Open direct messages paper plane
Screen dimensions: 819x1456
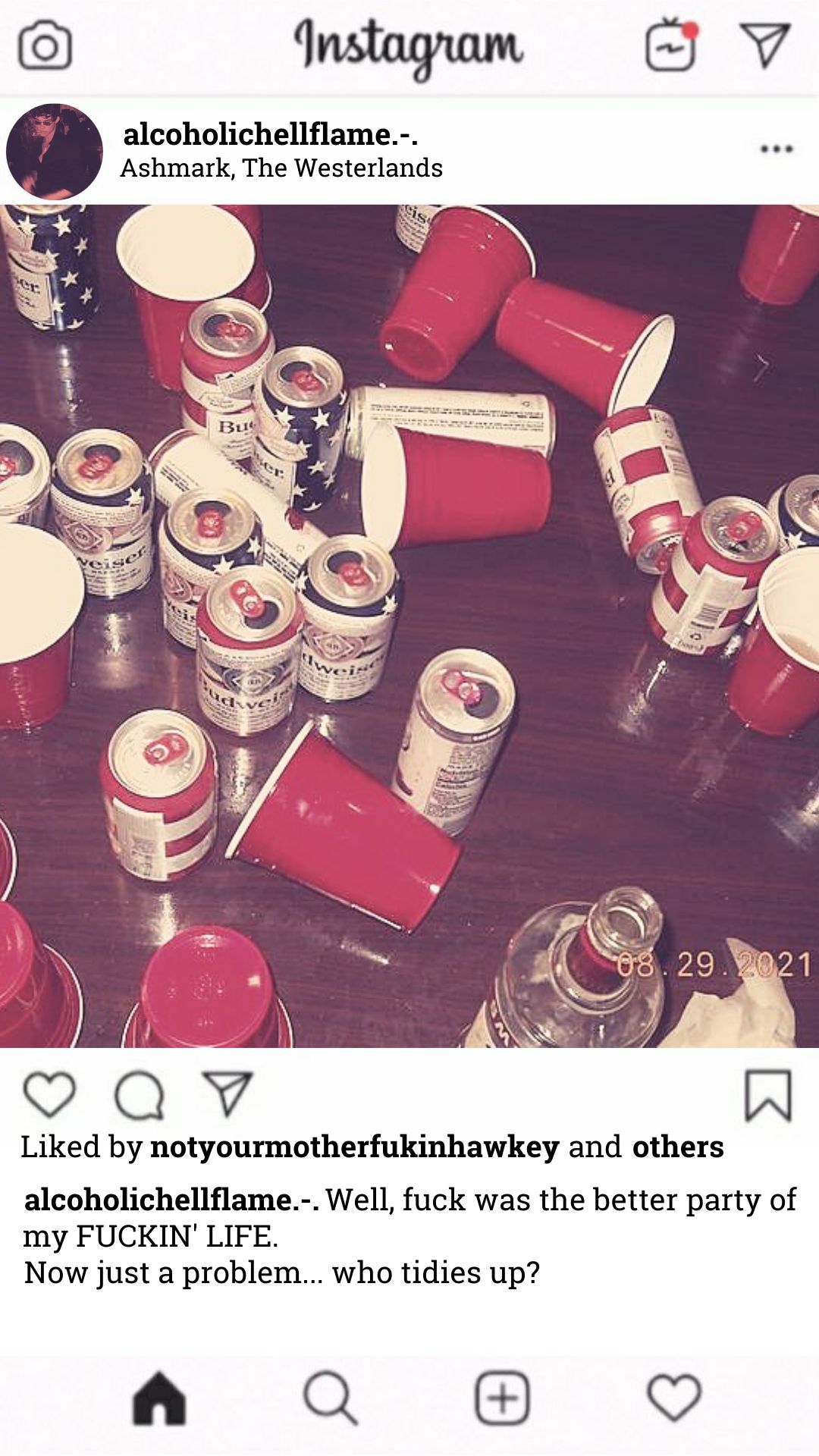point(764,45)
